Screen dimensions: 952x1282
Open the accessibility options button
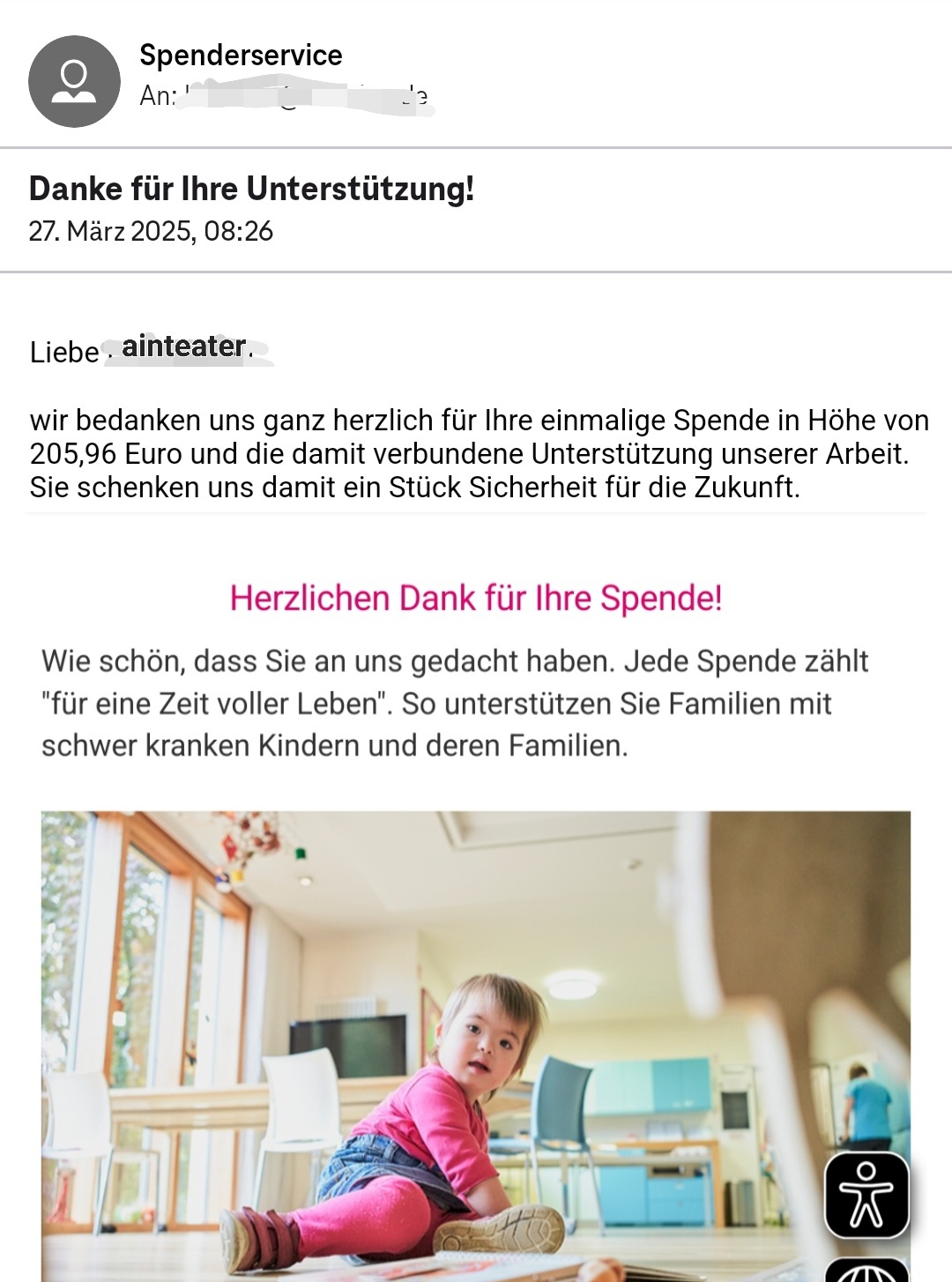[x=866, y=1196]
